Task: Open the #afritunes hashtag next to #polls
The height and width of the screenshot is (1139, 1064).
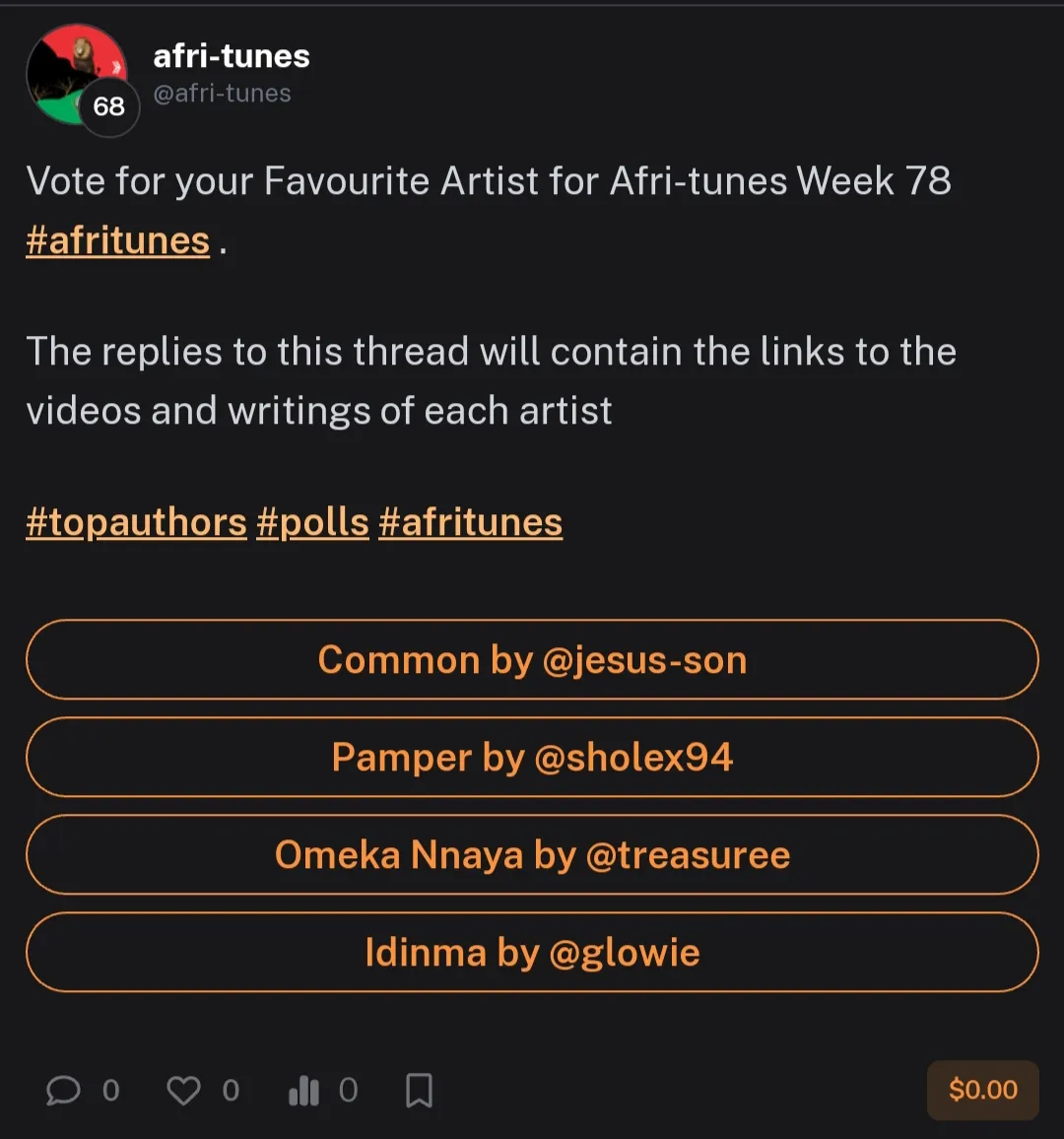Action: [470, 522]
